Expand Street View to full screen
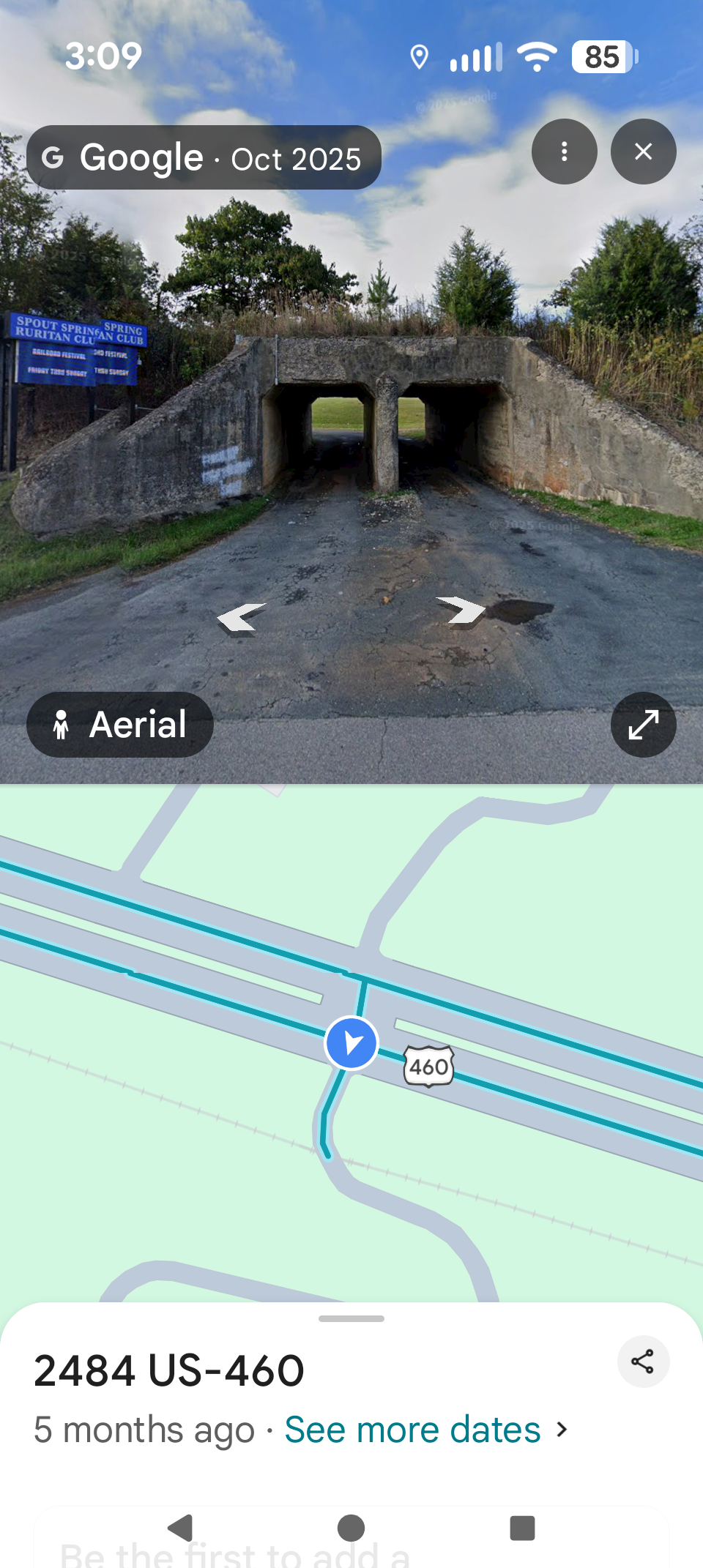This screenshot has width=703, height=1568. coord(643,725)
